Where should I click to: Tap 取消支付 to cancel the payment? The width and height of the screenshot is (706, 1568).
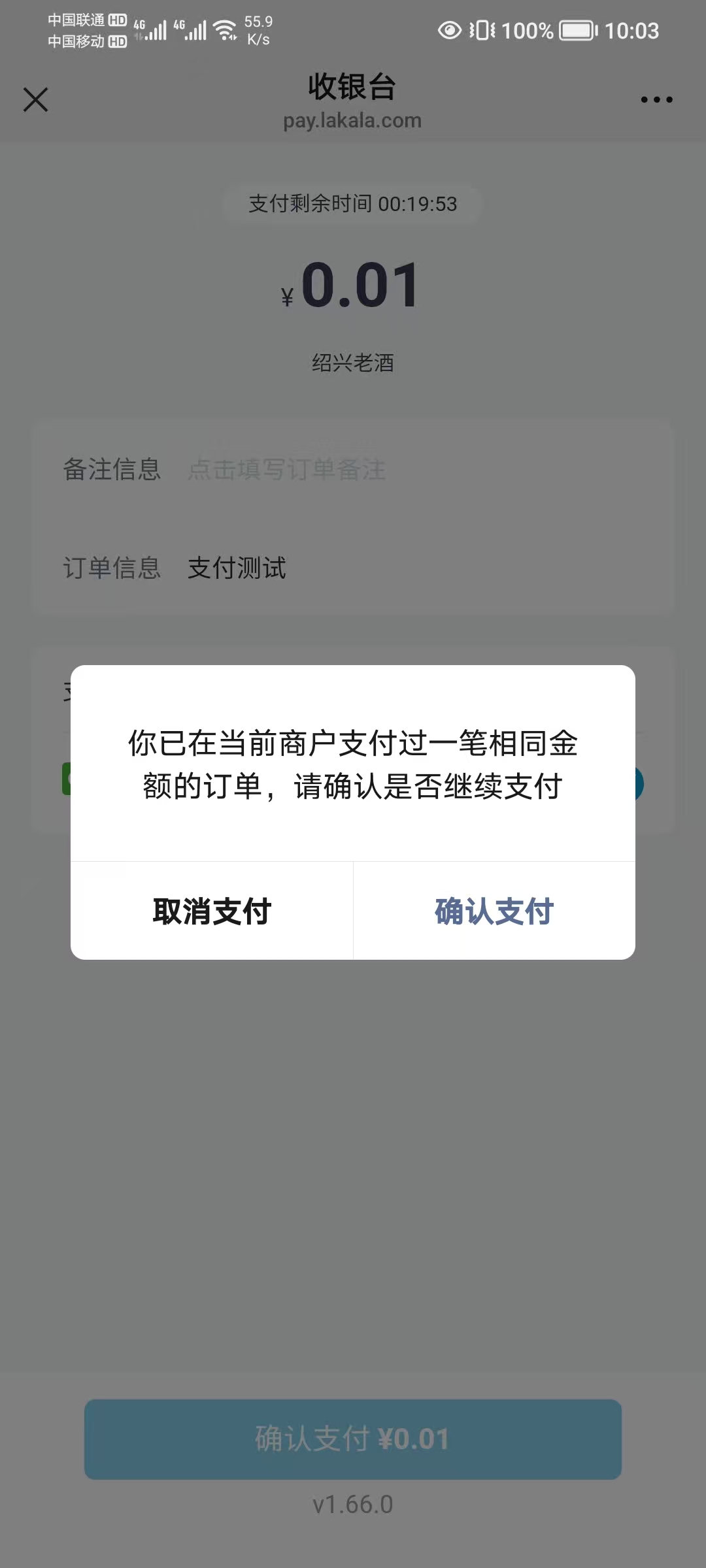point(212,911)
